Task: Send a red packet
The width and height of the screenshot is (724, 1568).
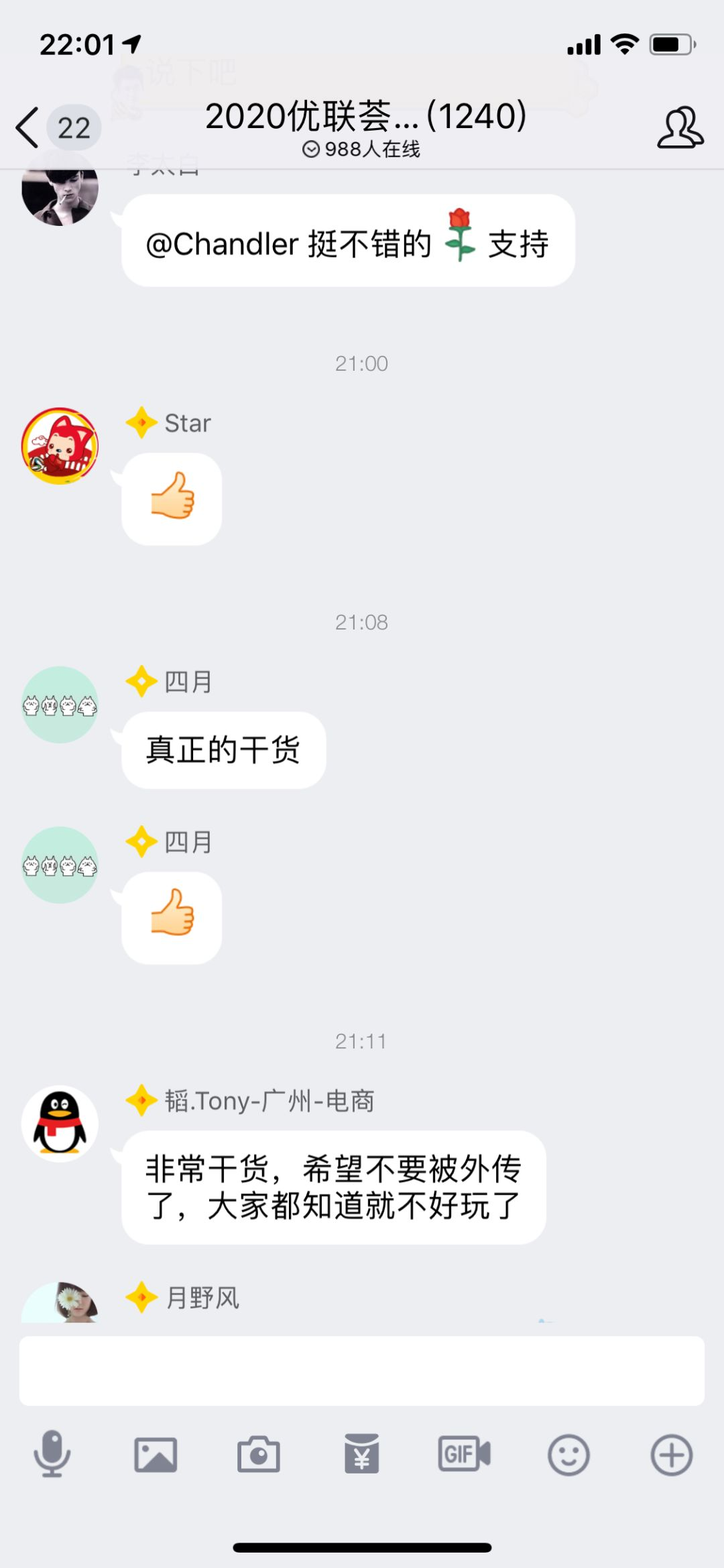Action: [362, 1455]
